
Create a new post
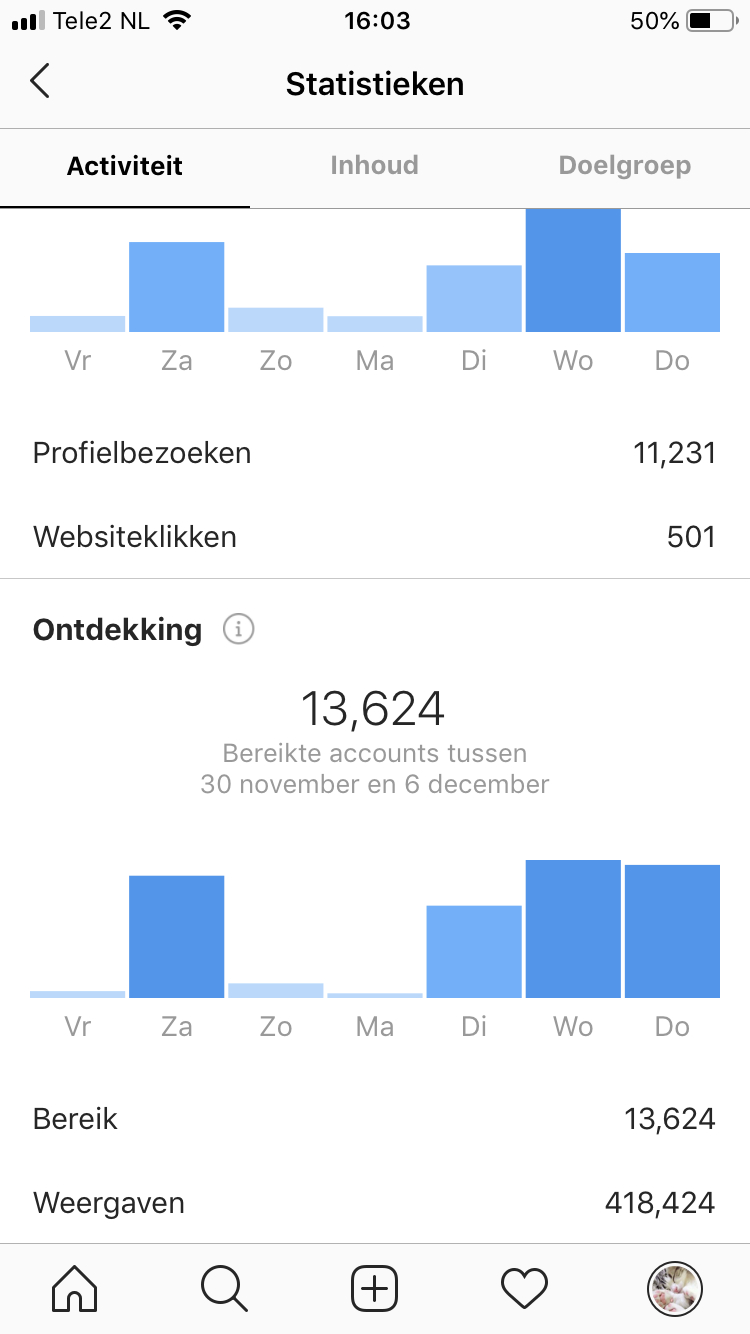tap(375, 1287)
